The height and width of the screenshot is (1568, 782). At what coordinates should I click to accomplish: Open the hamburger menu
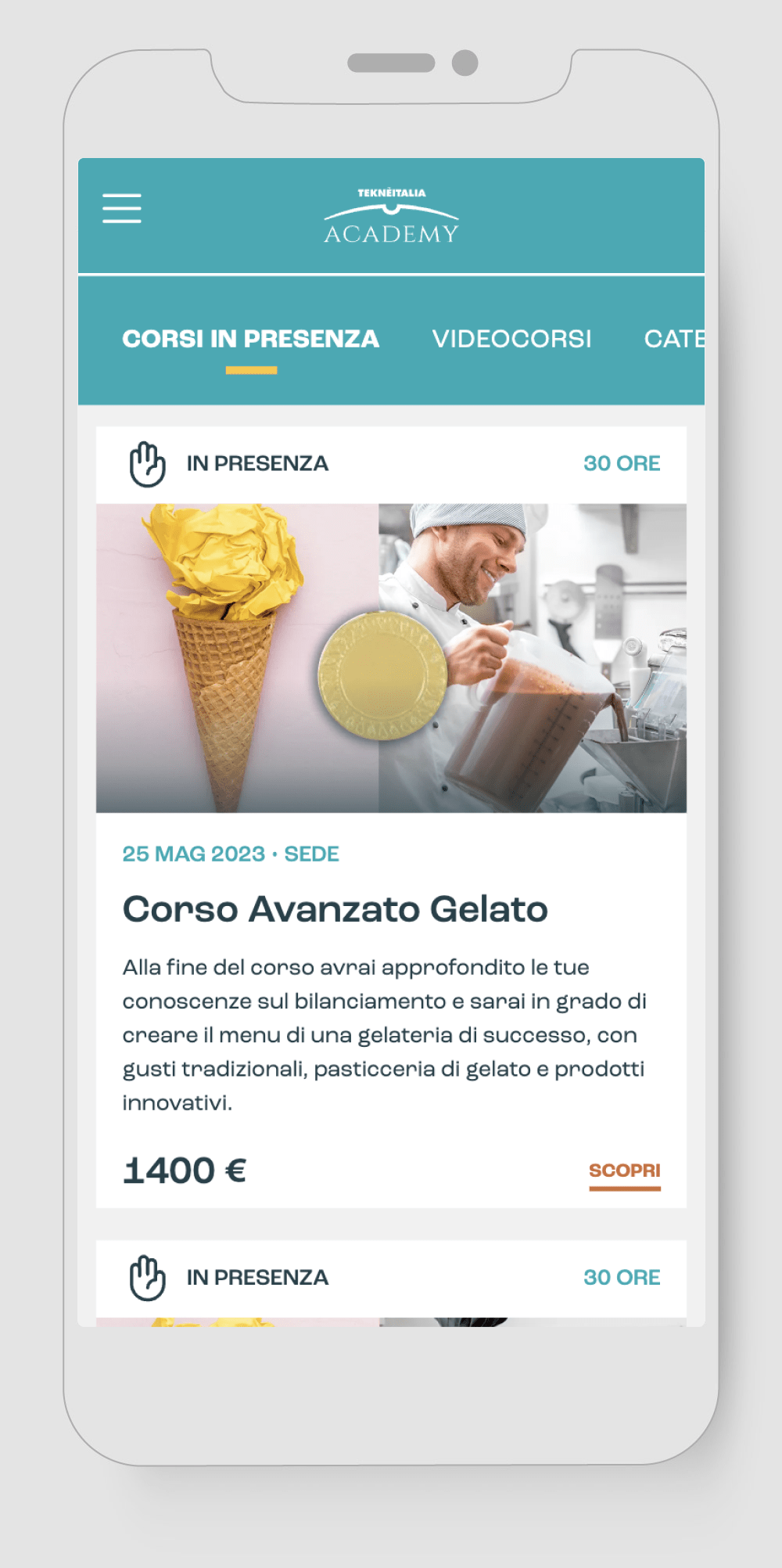tap(122, 208)
